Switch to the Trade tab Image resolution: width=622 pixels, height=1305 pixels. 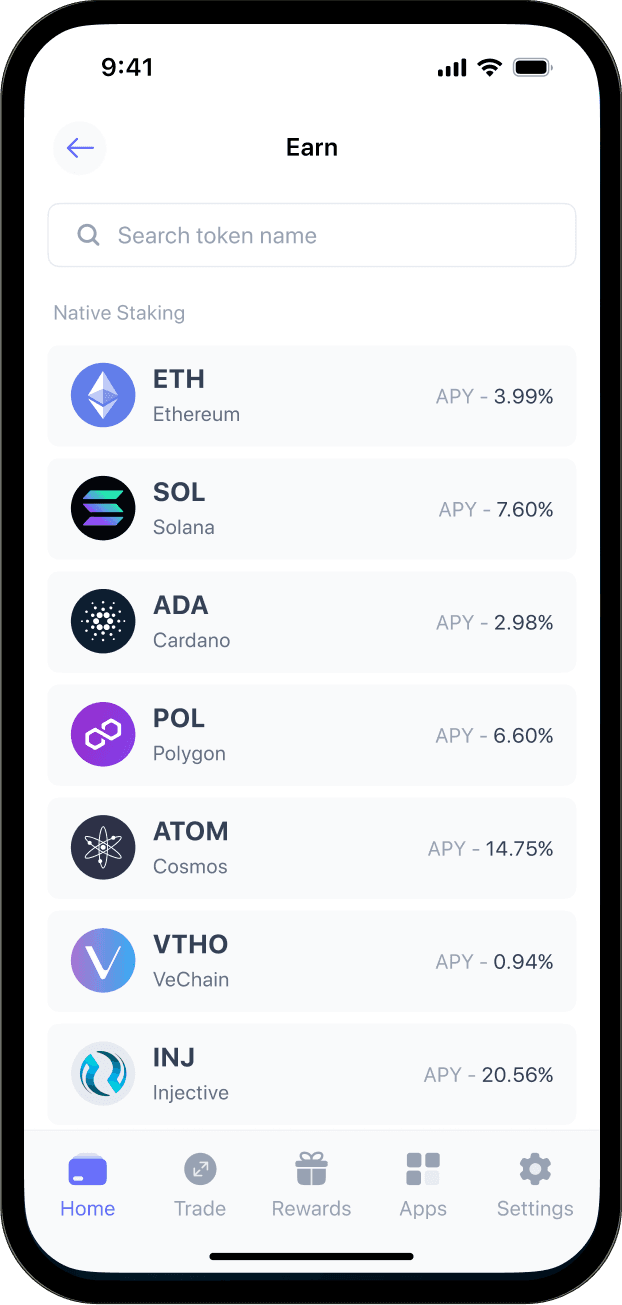200,1185
